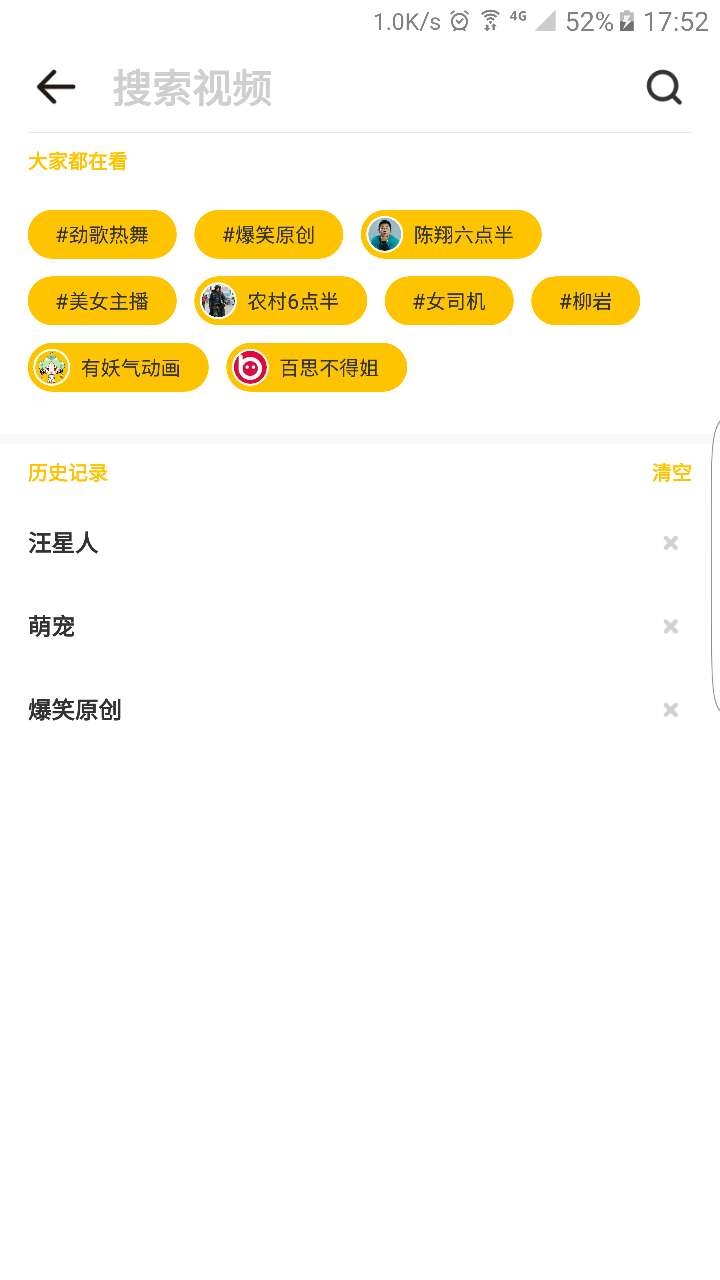Screen dimensions: 720x1280
Task: Open the #爆笑原创 trending tag
Action: click(x=269, y=234)
